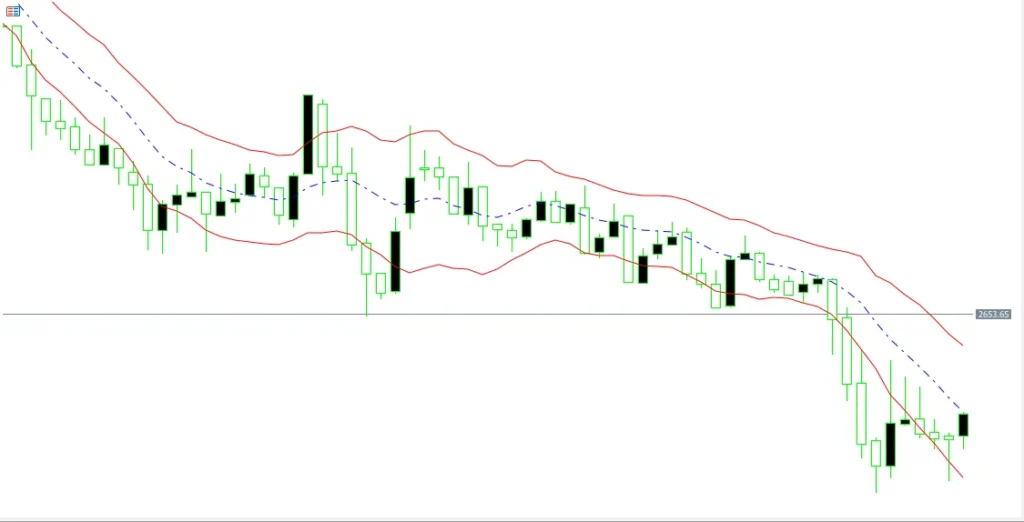Open the one-click trading panel icon
This screenshot has width=1024, height=522.
pos(13,10)
